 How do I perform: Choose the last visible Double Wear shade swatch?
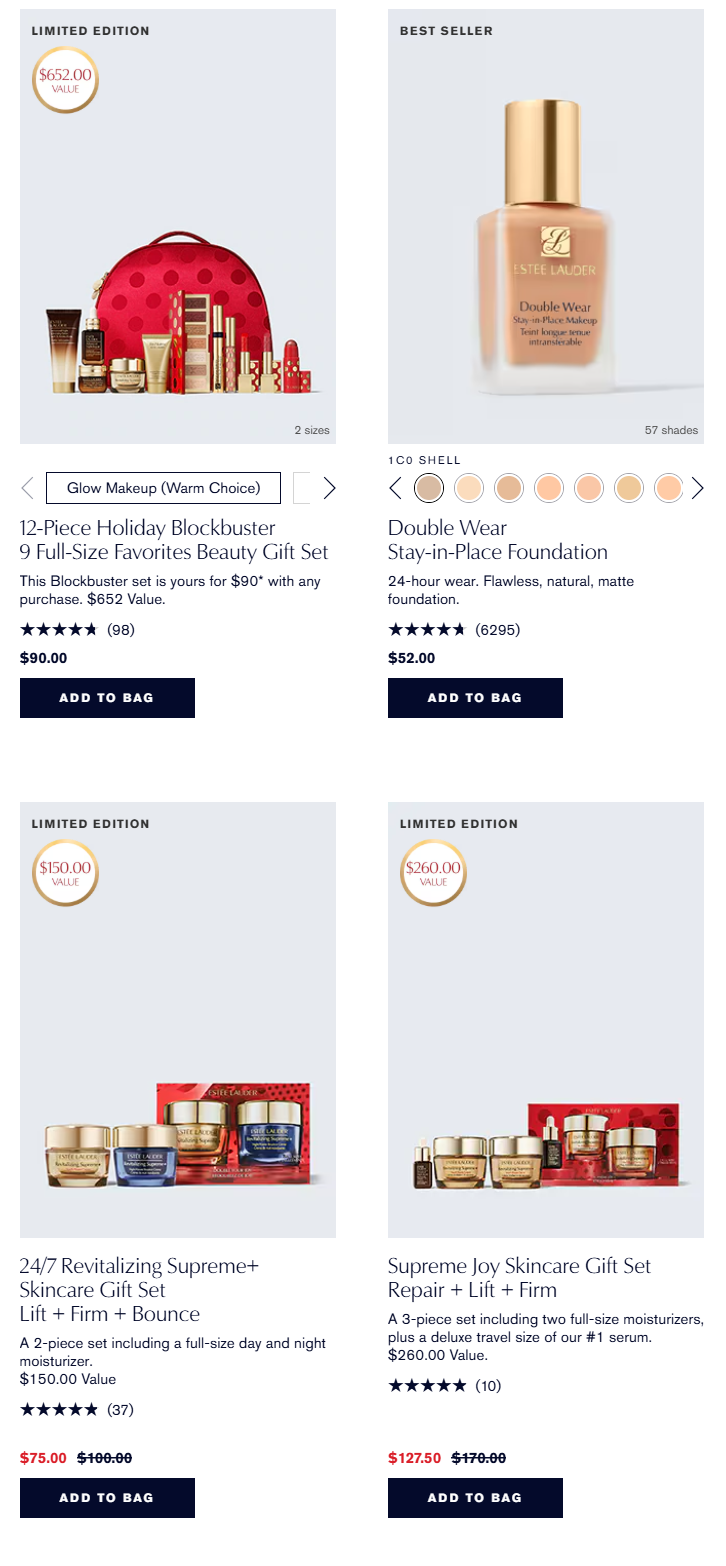[668, 488]
